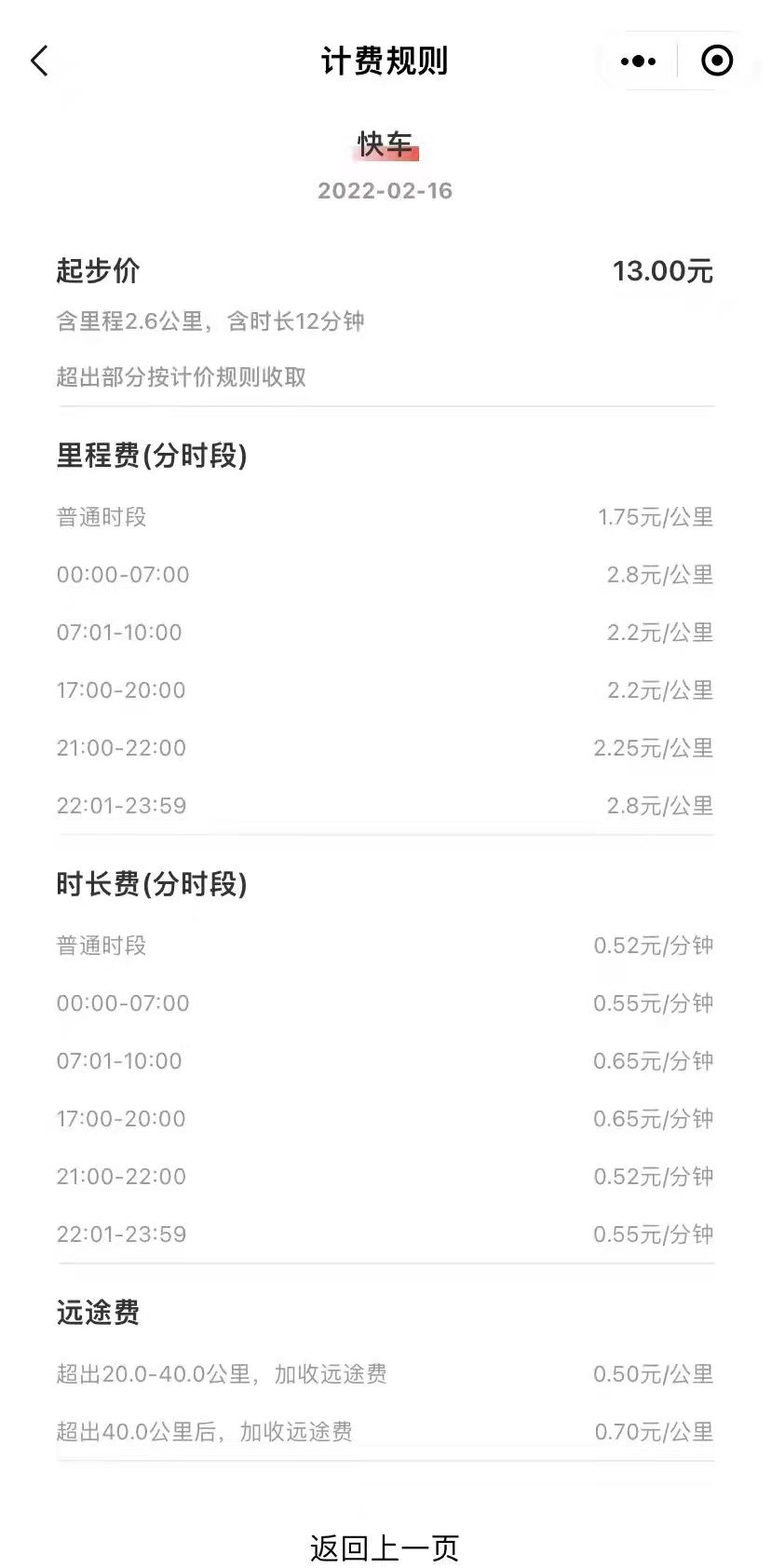This screenshot has height=1568, width=771.
Task: Select the 普通时段 mileage rate row
Action: click(x=99, y=517)
